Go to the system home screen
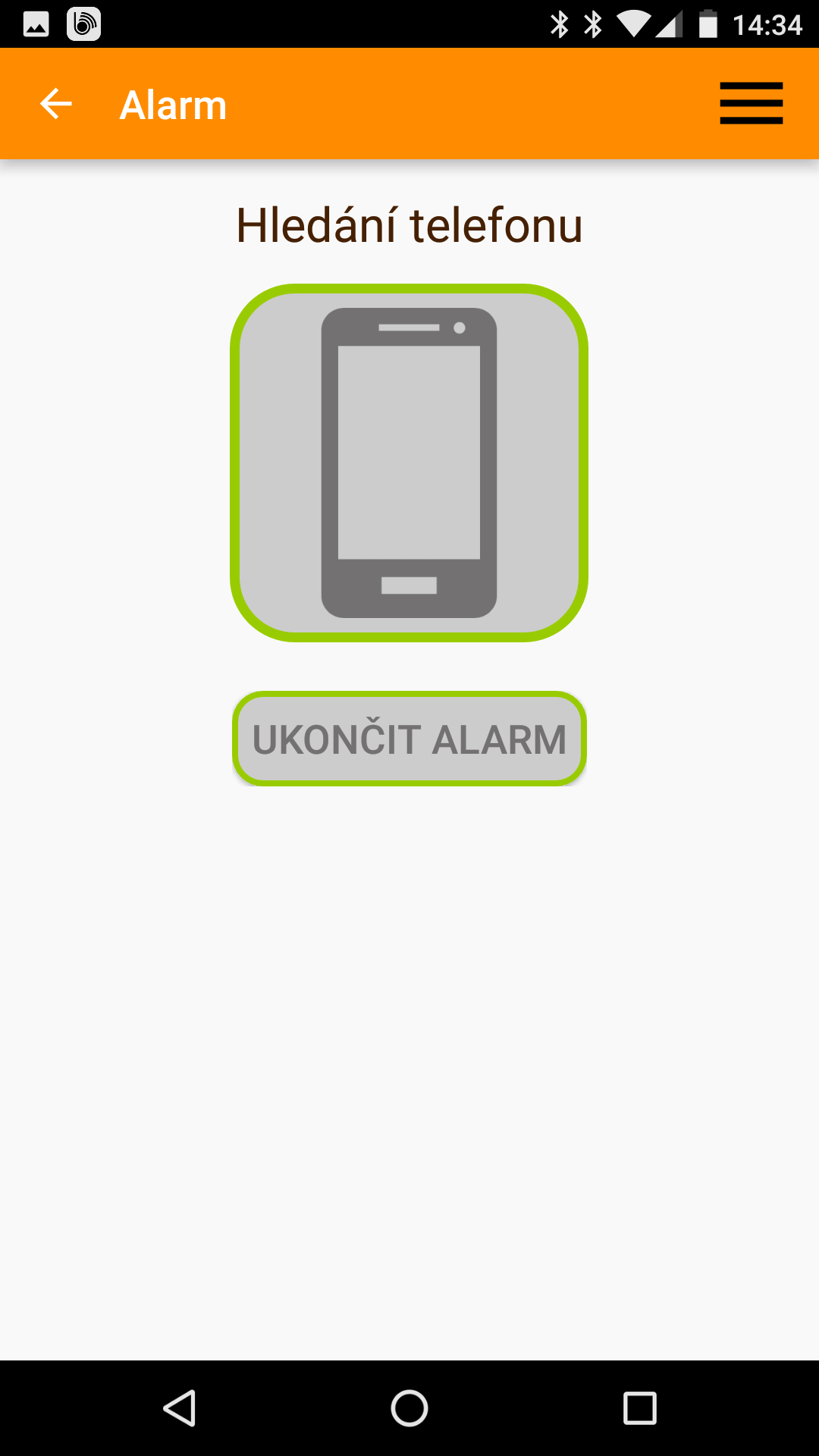This screenshot has width=819, height=1456. [x=409, y=1408]
